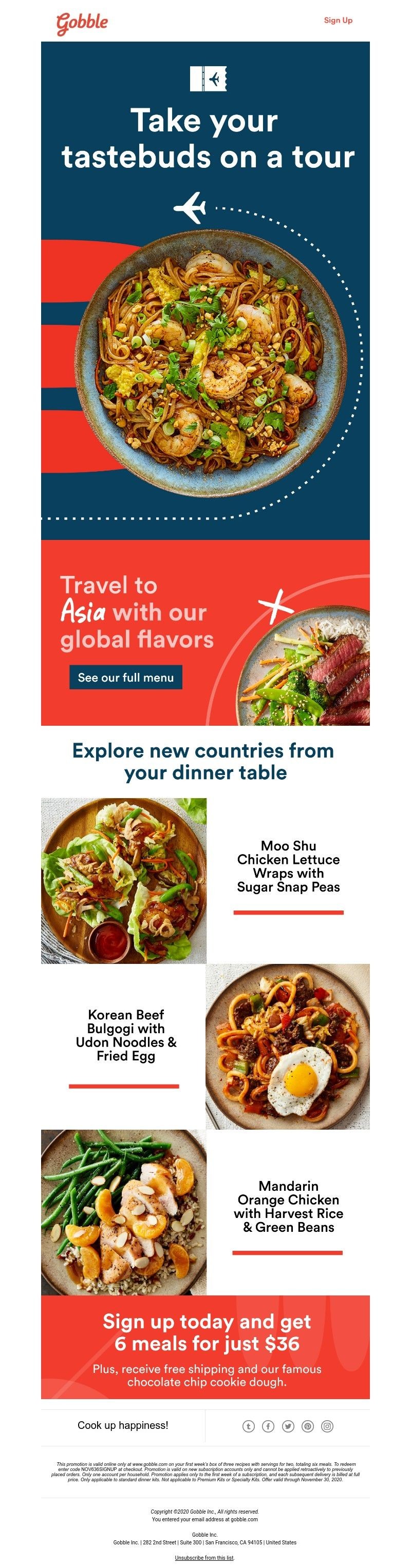Open the See our full menu button
The width and height of the screenshot is (411, 1568).
tap(125, 677)
